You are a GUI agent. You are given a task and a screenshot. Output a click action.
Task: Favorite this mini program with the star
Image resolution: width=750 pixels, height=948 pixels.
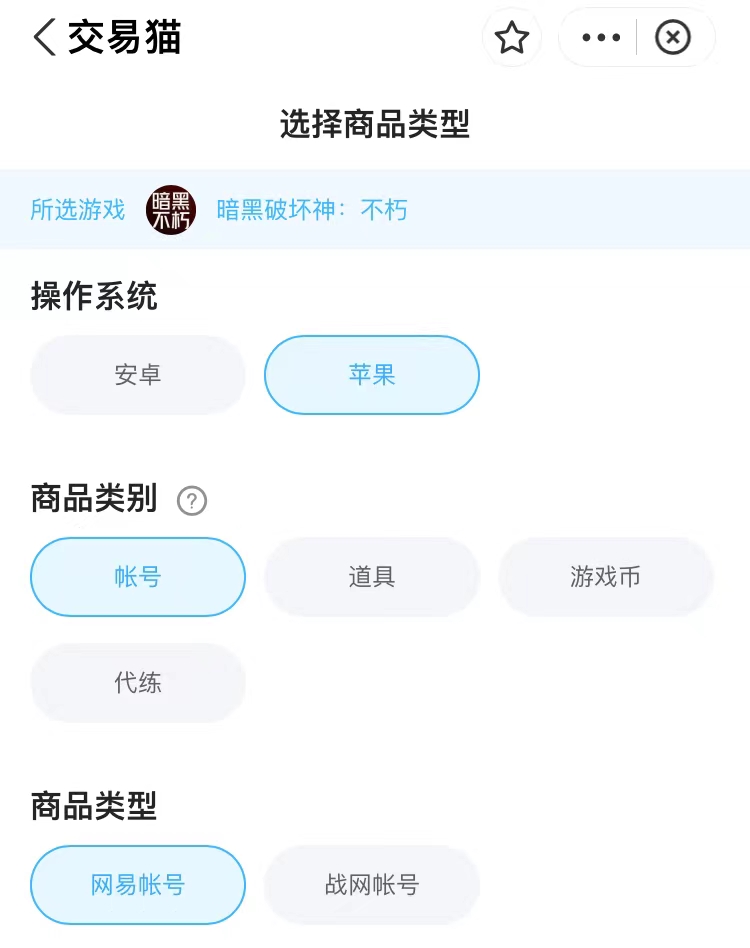point(512,39)
